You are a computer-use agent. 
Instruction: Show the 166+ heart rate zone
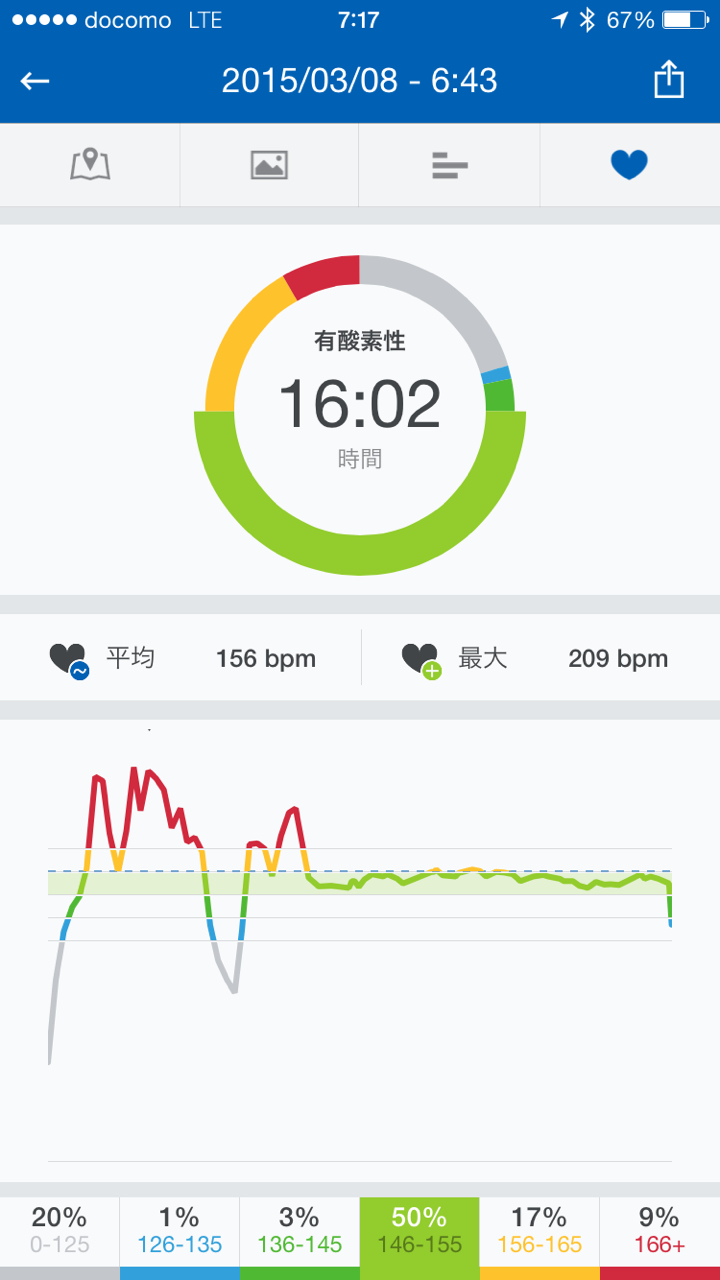tap(660, 1232)
